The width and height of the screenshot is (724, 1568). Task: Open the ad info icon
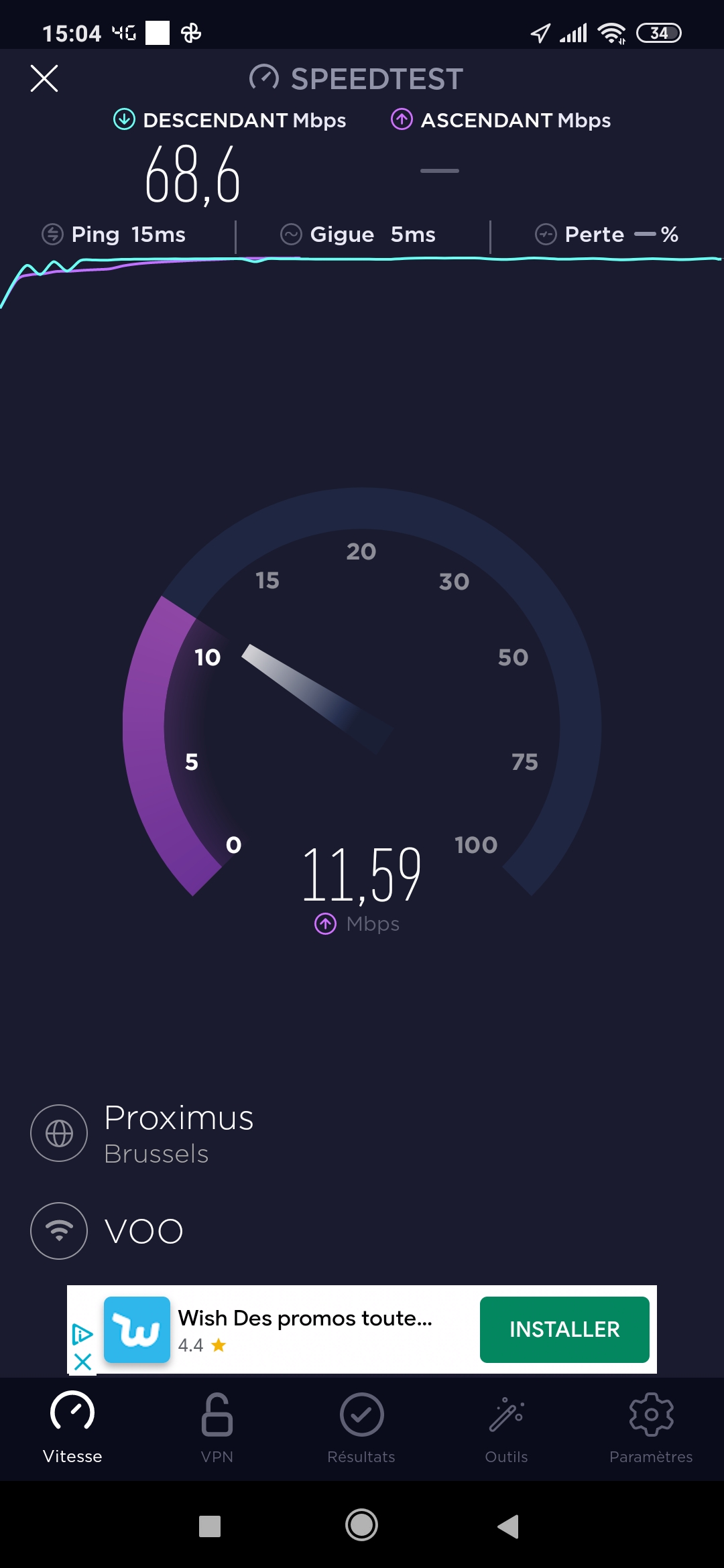coord(82,1334)
